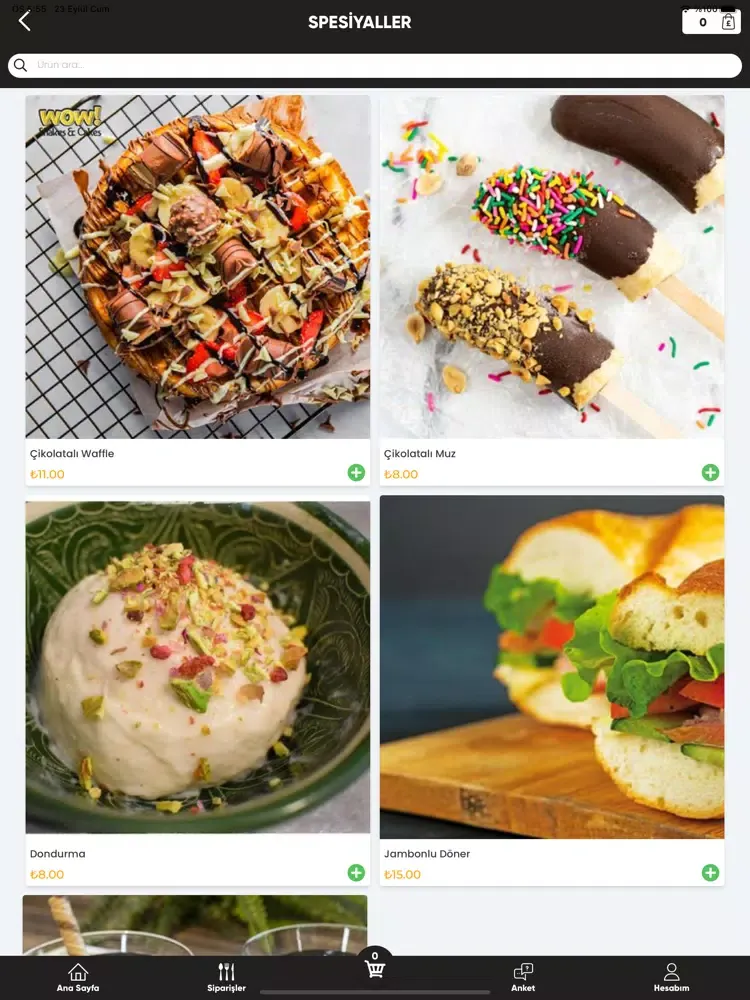Add Çikolatalı Waffle to the cart
The height and width of the screenshot is (1000, 750).
pos(356,473)
